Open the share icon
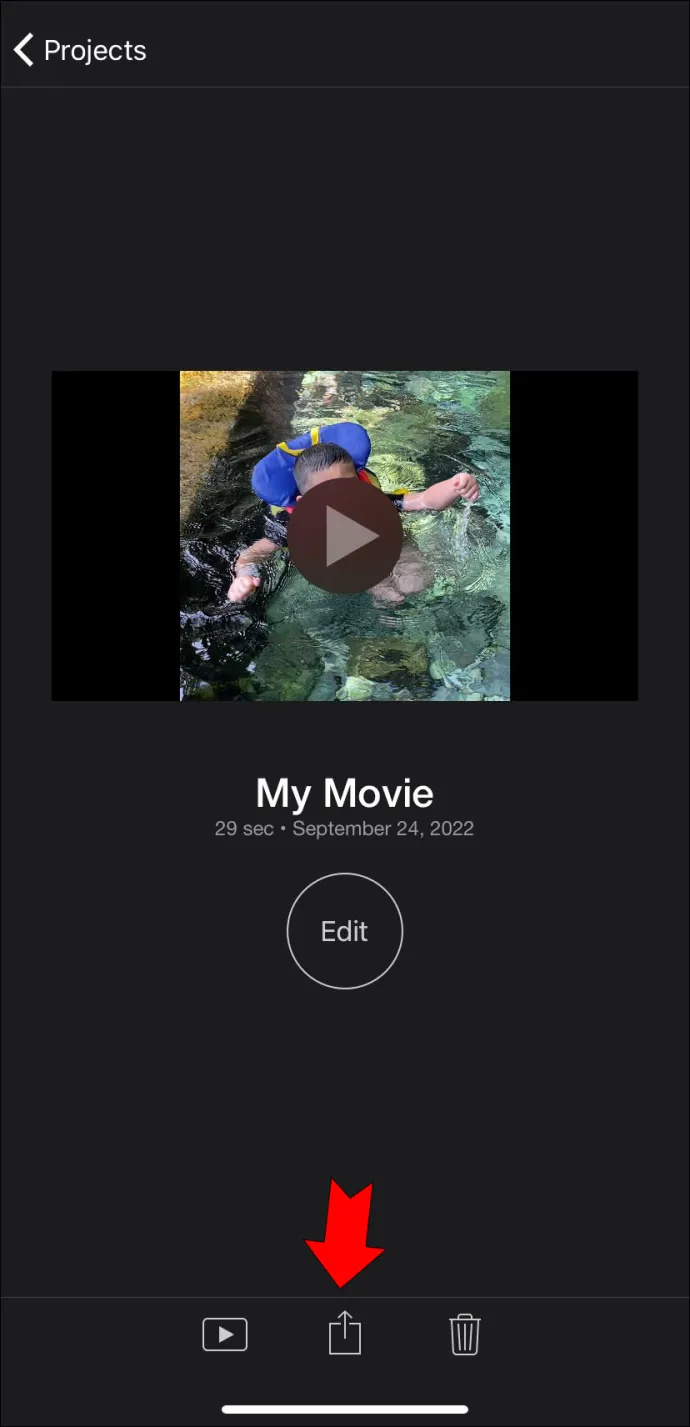Image resolution: width=690 pixels, height=1427 pixels. [345, 1333]
